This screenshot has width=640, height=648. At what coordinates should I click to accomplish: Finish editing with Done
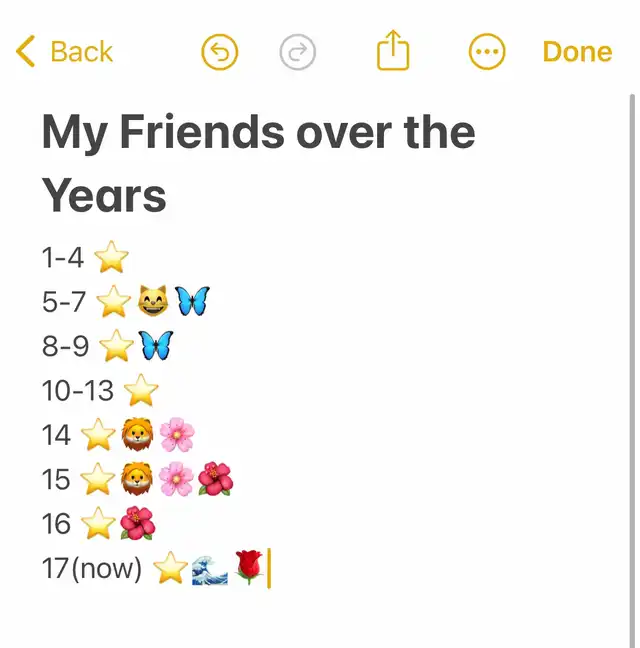click(577, 52)
